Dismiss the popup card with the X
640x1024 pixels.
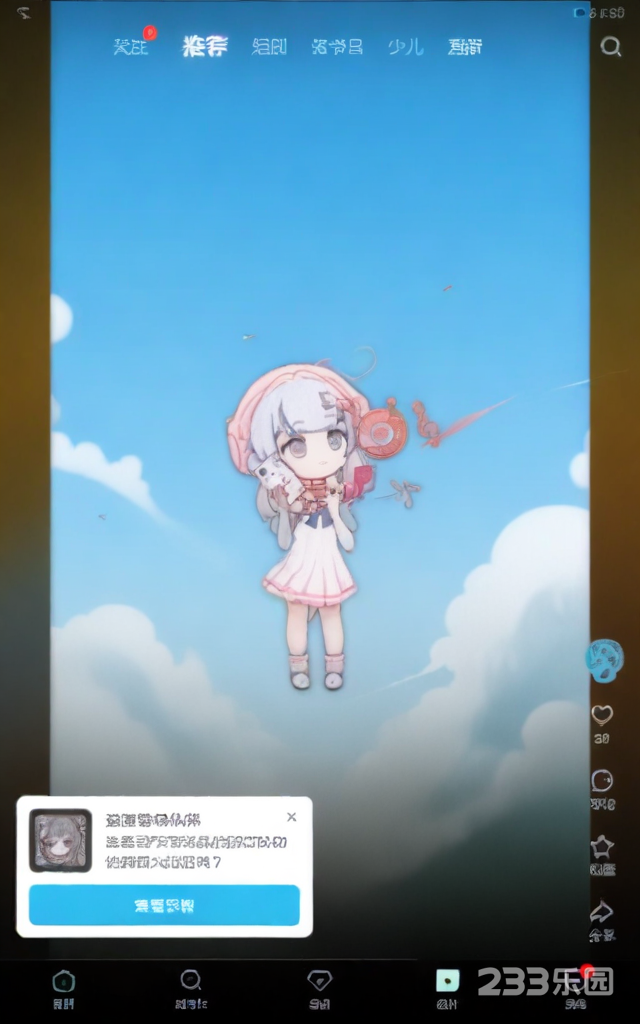coord(291,817)
